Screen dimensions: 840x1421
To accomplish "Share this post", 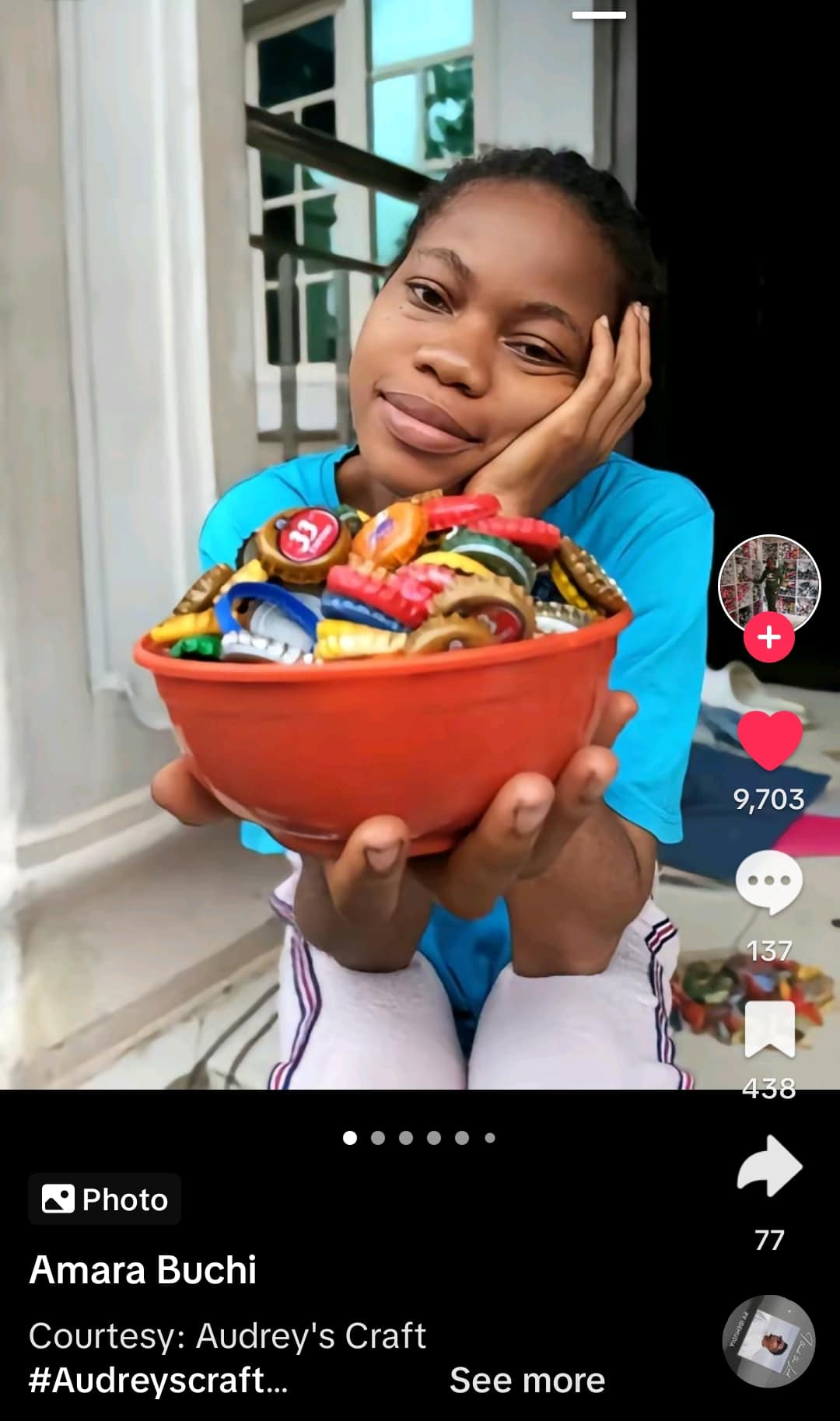I will [768, 1166].
